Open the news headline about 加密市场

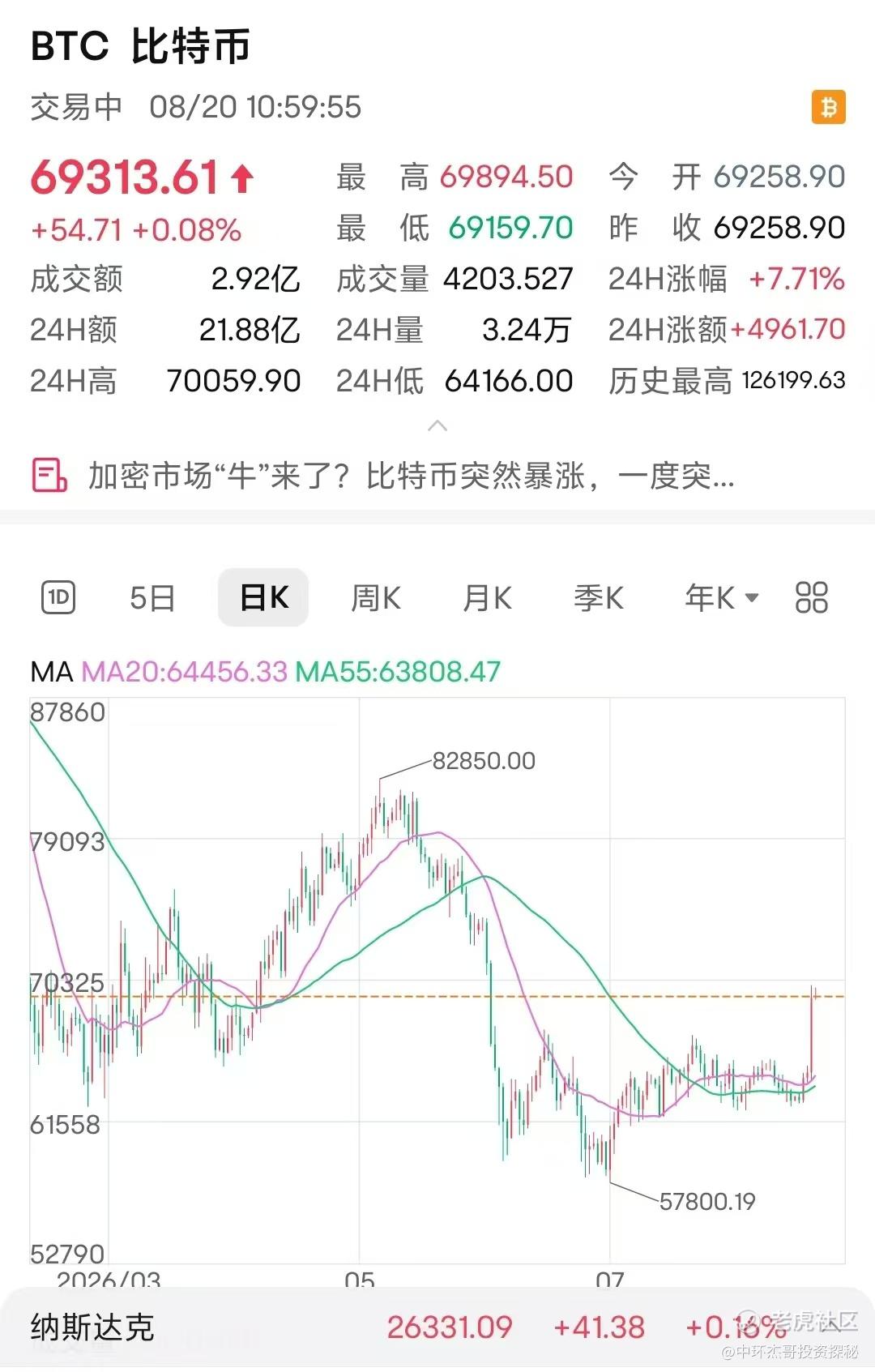pos(383,476)
